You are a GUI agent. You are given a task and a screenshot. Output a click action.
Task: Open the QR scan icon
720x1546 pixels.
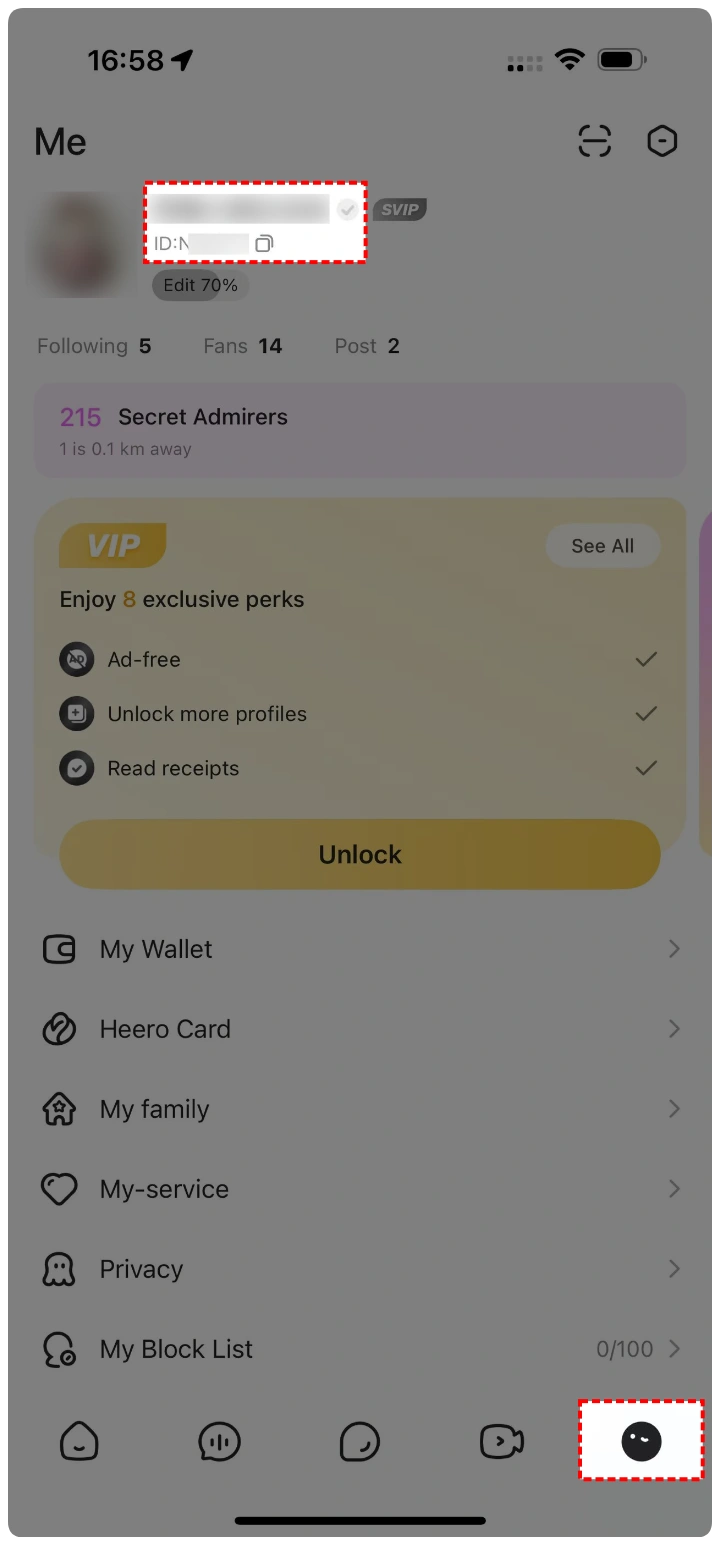pyautogui.click(x=595, y=142)
